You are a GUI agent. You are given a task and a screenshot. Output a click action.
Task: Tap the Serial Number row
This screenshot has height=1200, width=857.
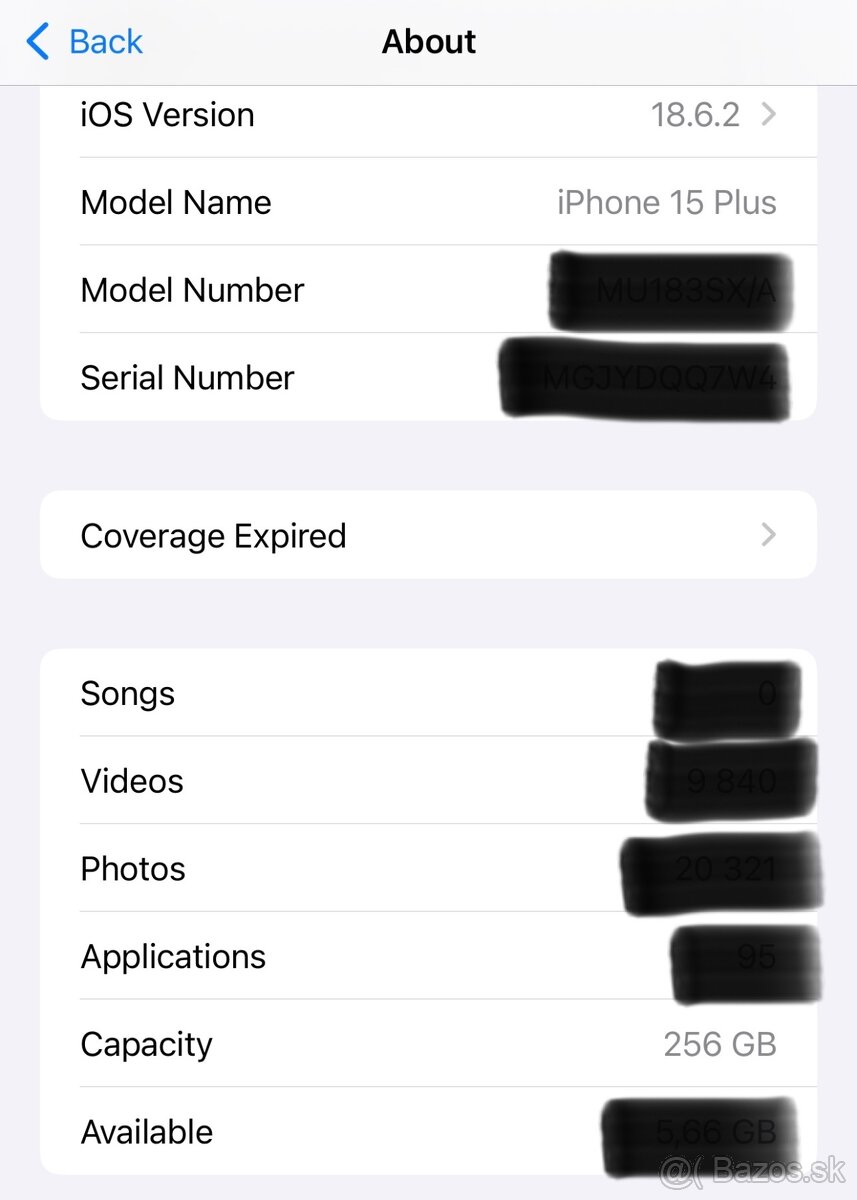tap(300, 377)
